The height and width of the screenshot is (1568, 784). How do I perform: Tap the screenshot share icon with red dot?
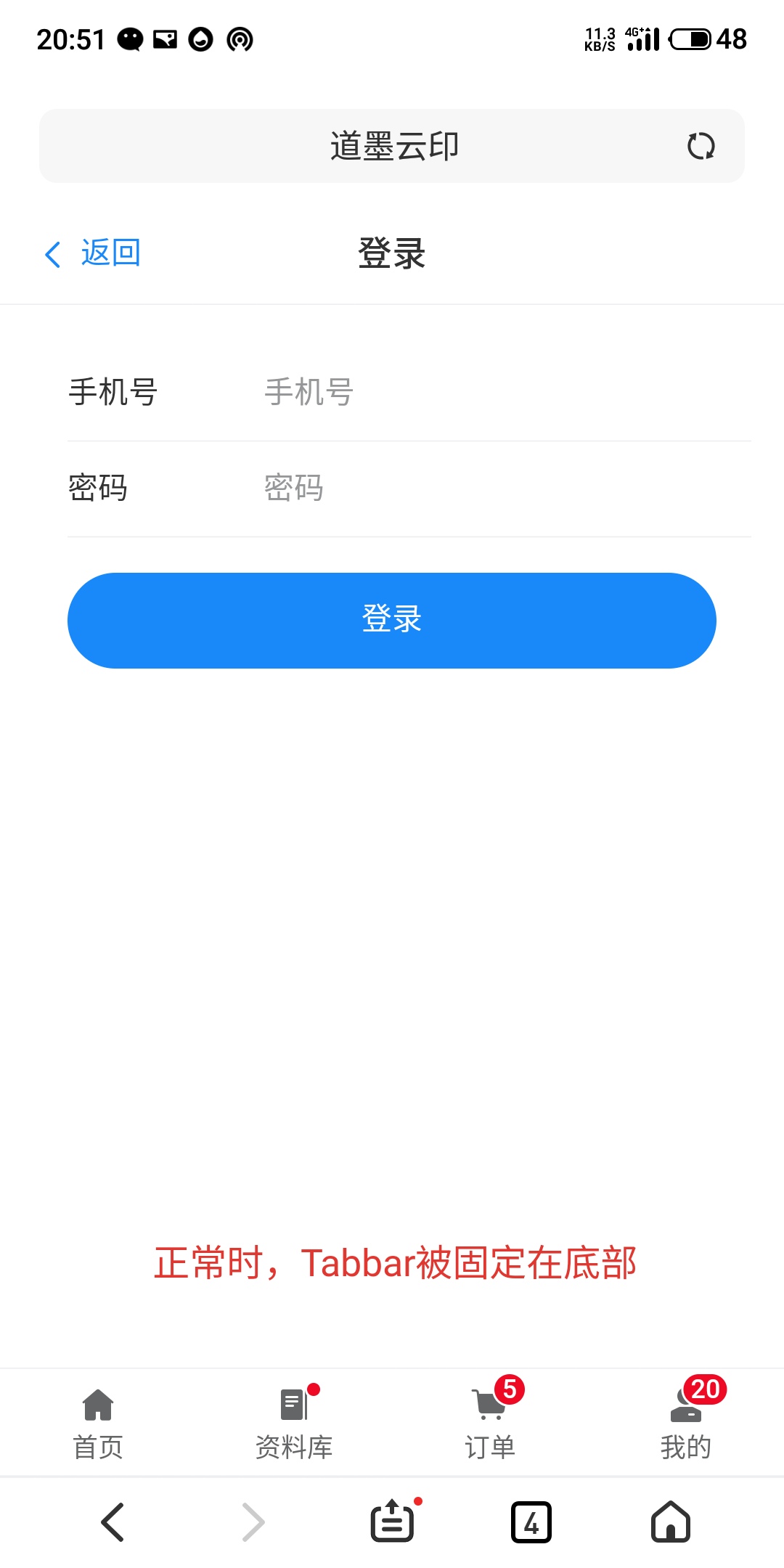pos(392,1522)
